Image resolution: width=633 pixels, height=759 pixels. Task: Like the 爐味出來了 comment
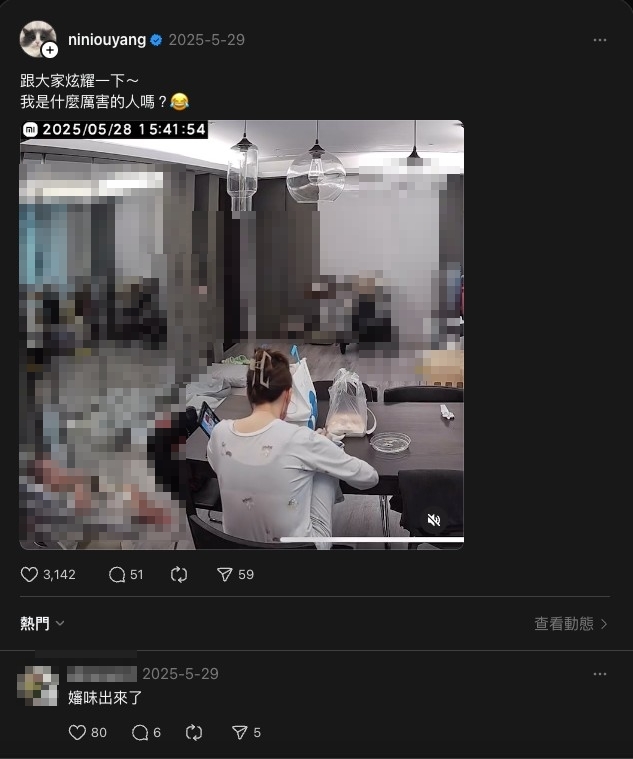point(77,733)
